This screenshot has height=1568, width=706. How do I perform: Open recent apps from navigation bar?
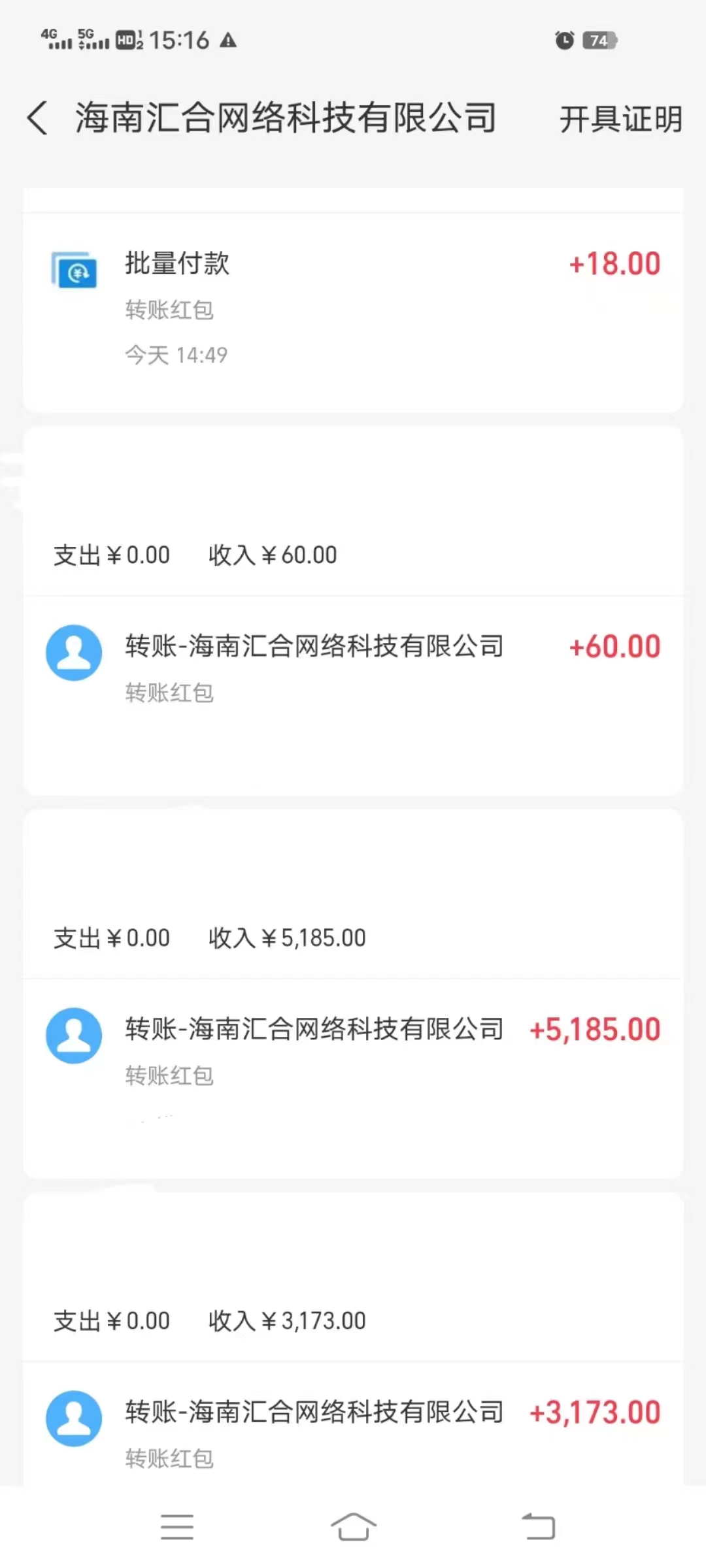177,1527
